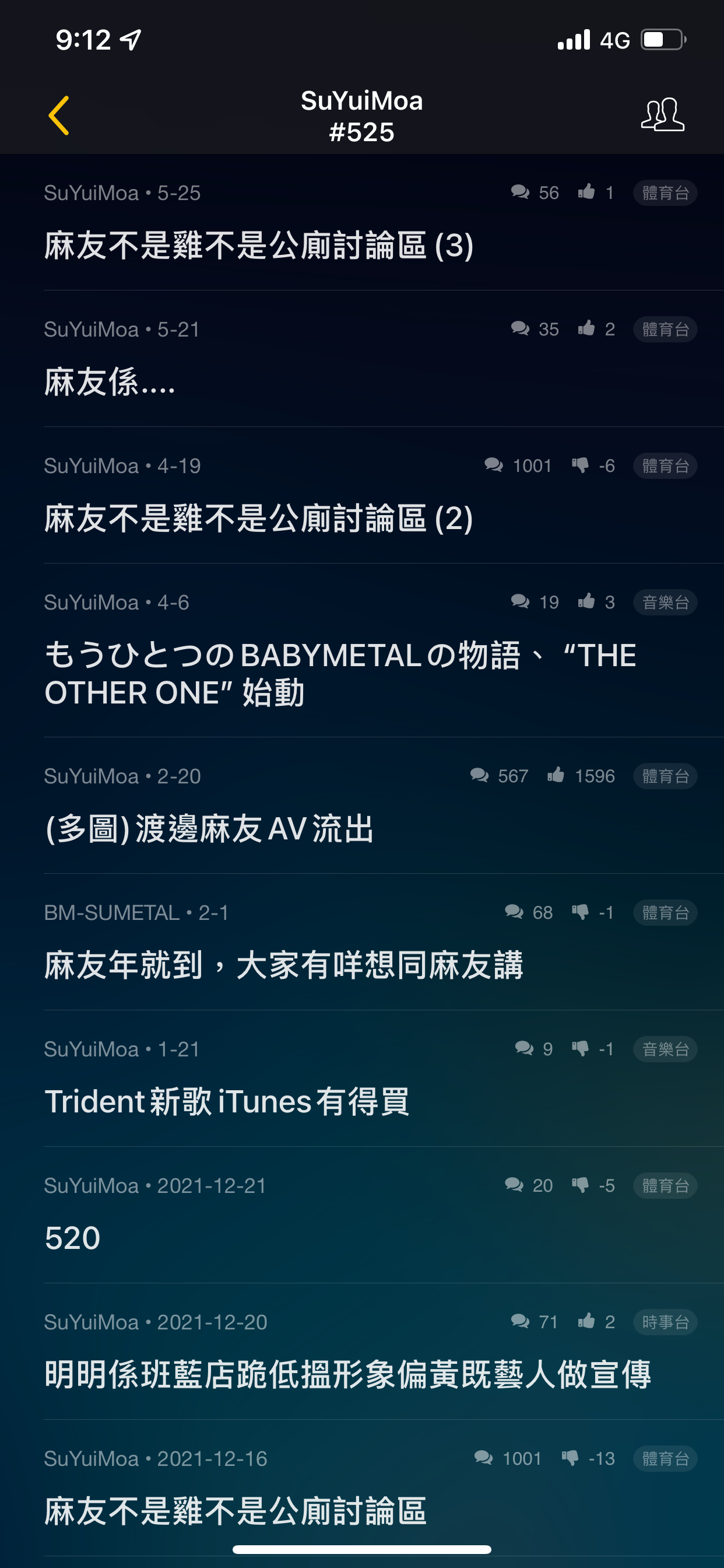Tap 音樂台 tag on the Trident thread
Screen dimensions: 724x1568
pyautogui.click(x=665, y=1049)
